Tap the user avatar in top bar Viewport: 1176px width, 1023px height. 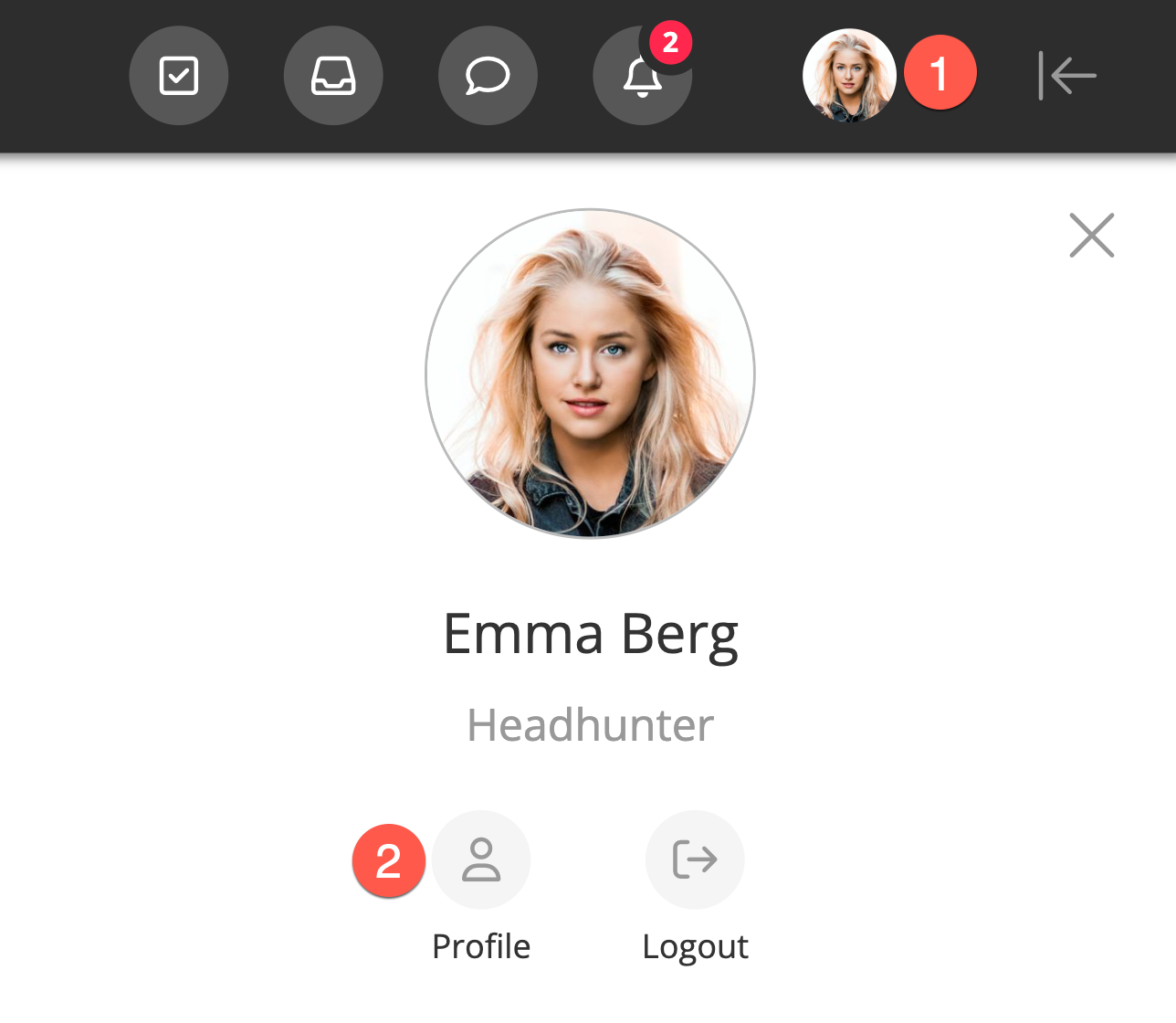849,76
